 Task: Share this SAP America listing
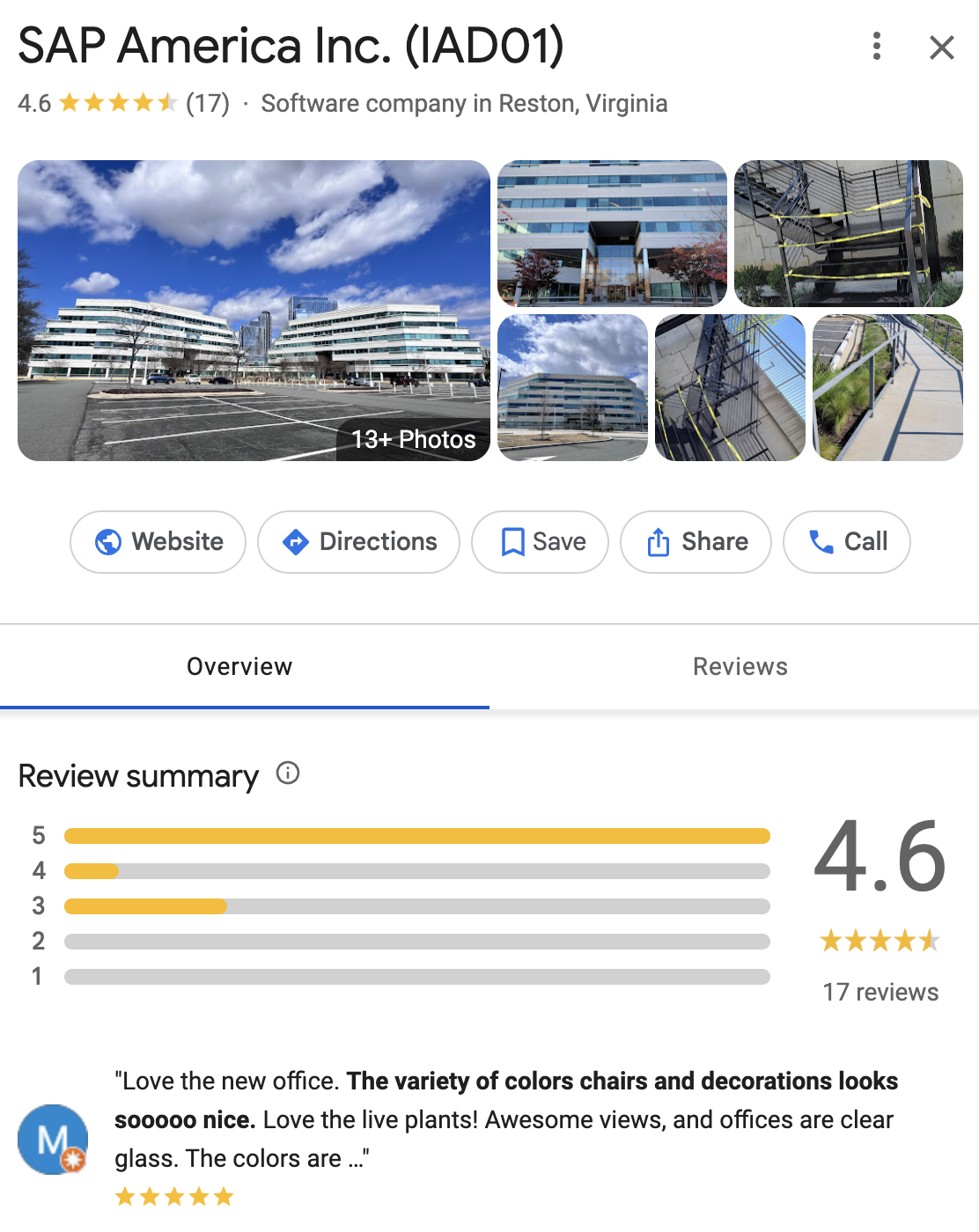click(696, 542)
